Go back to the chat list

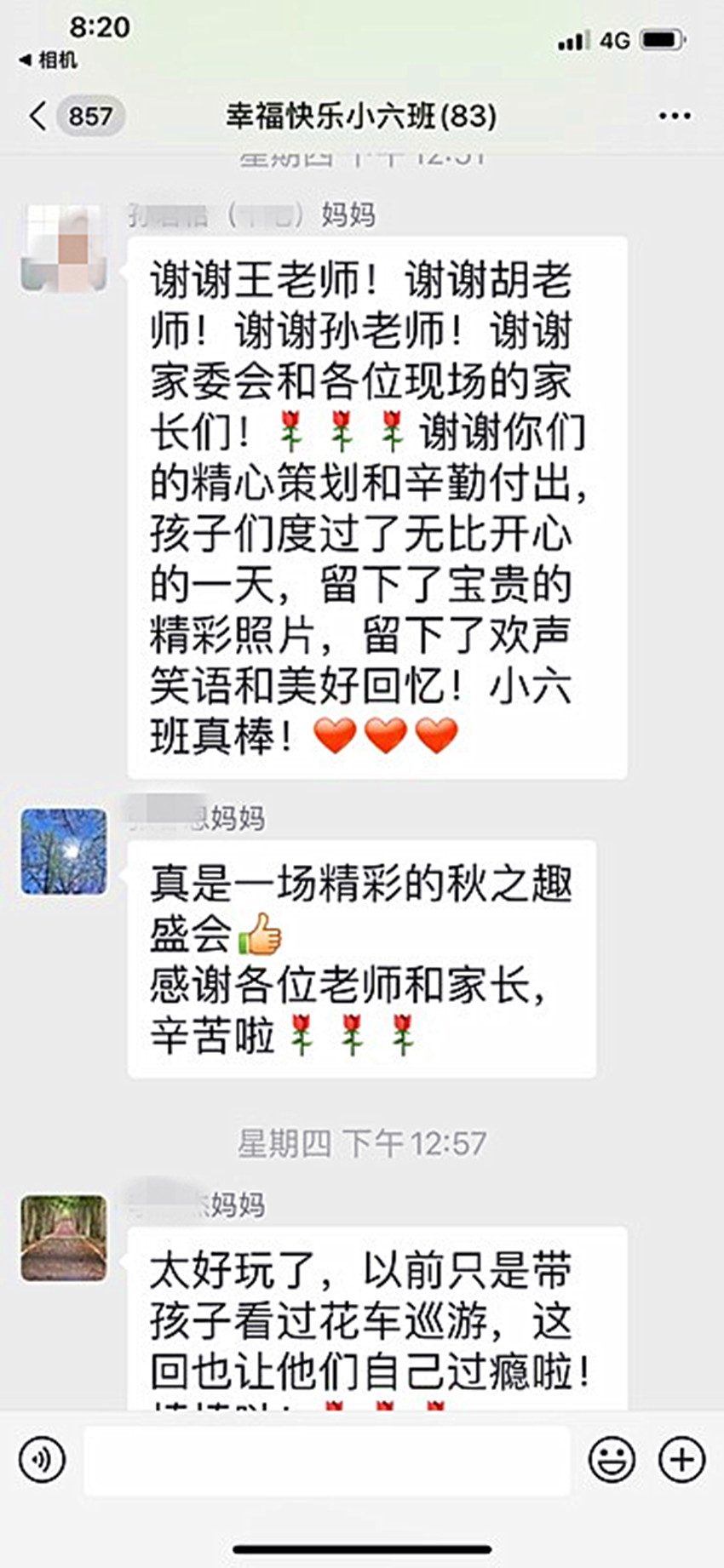[x=75, y=116]
